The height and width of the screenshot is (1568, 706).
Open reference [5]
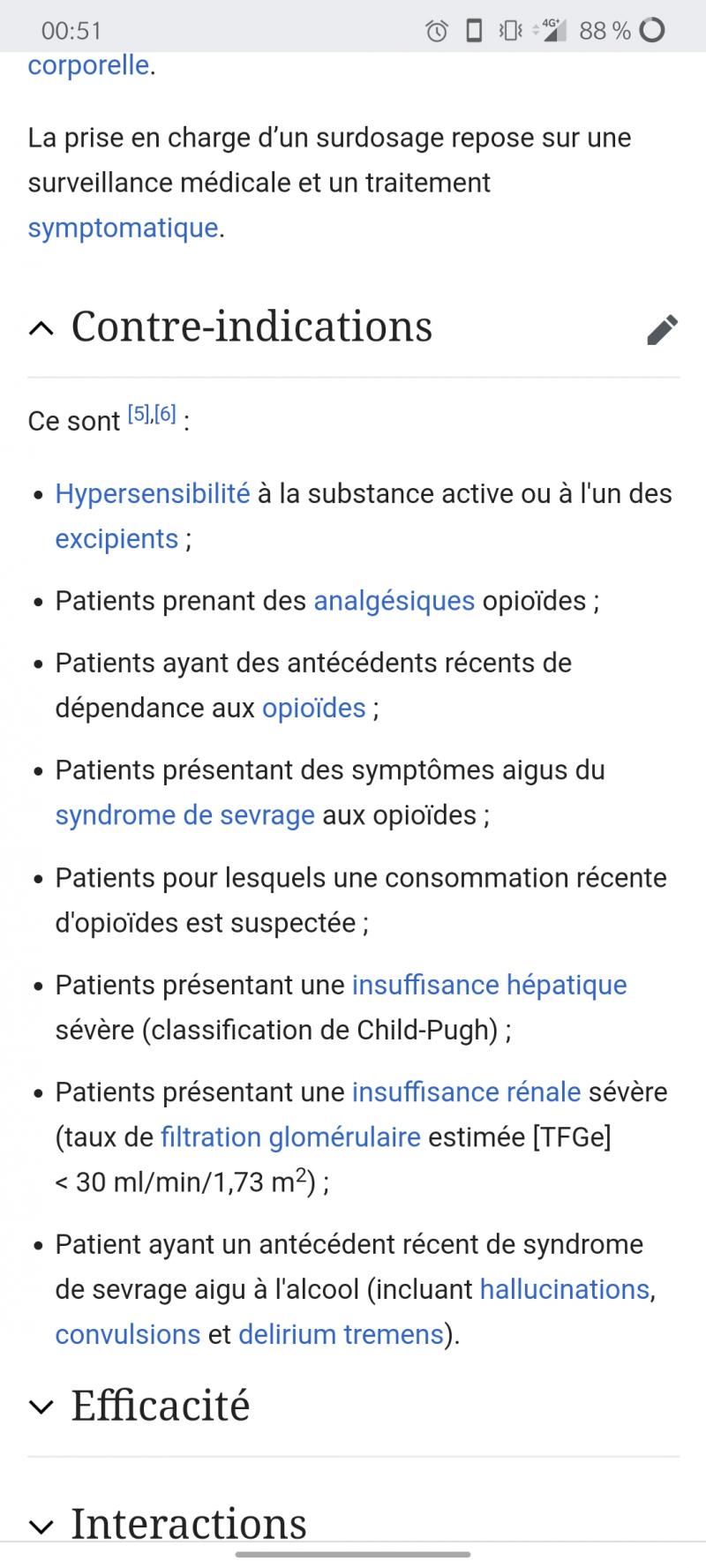[139, 413]
